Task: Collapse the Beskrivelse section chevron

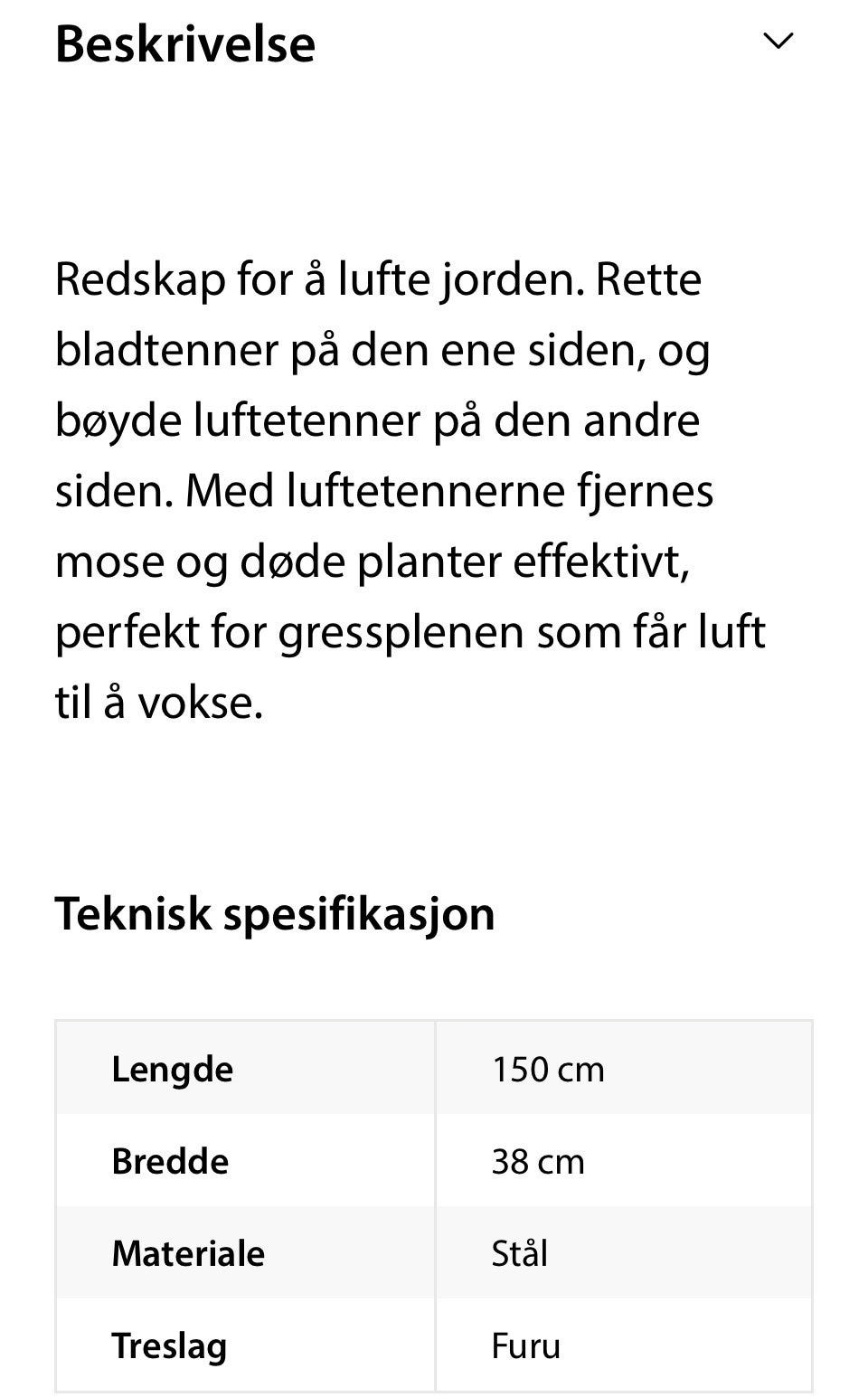Action: [x=778, y=41]
